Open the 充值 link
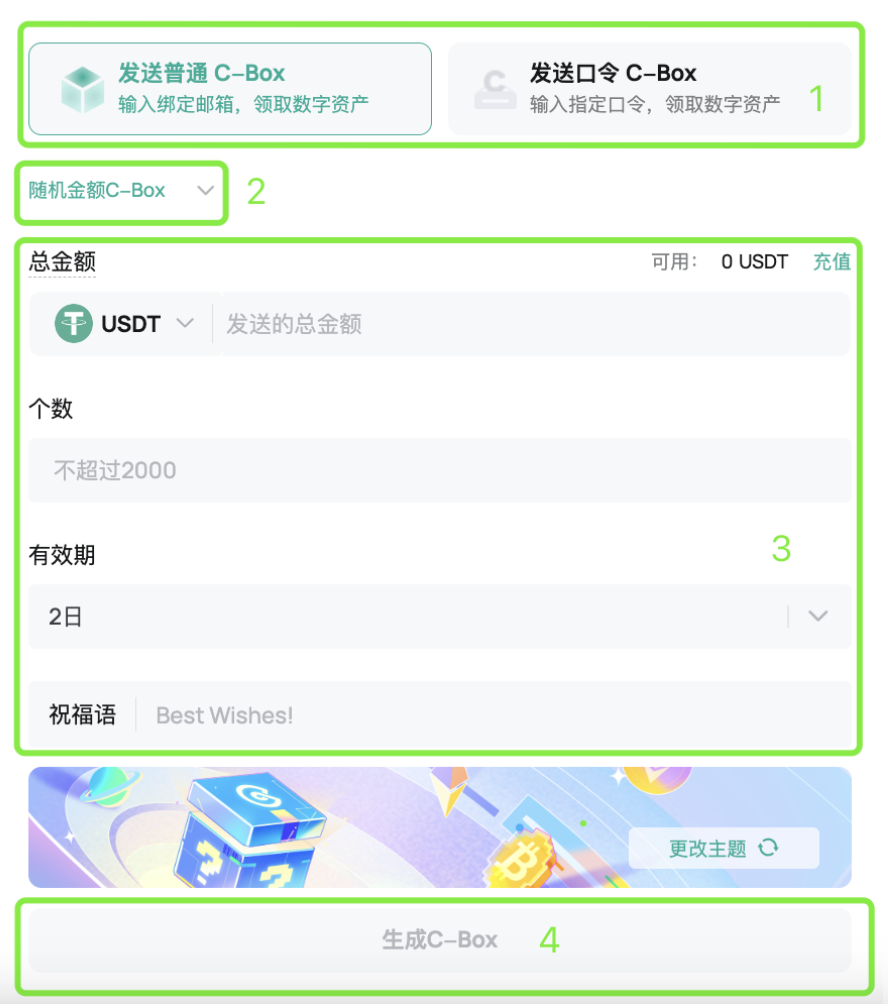Image resolution: width=888 pixels, height=1004 pixels. tap(831, 262)
